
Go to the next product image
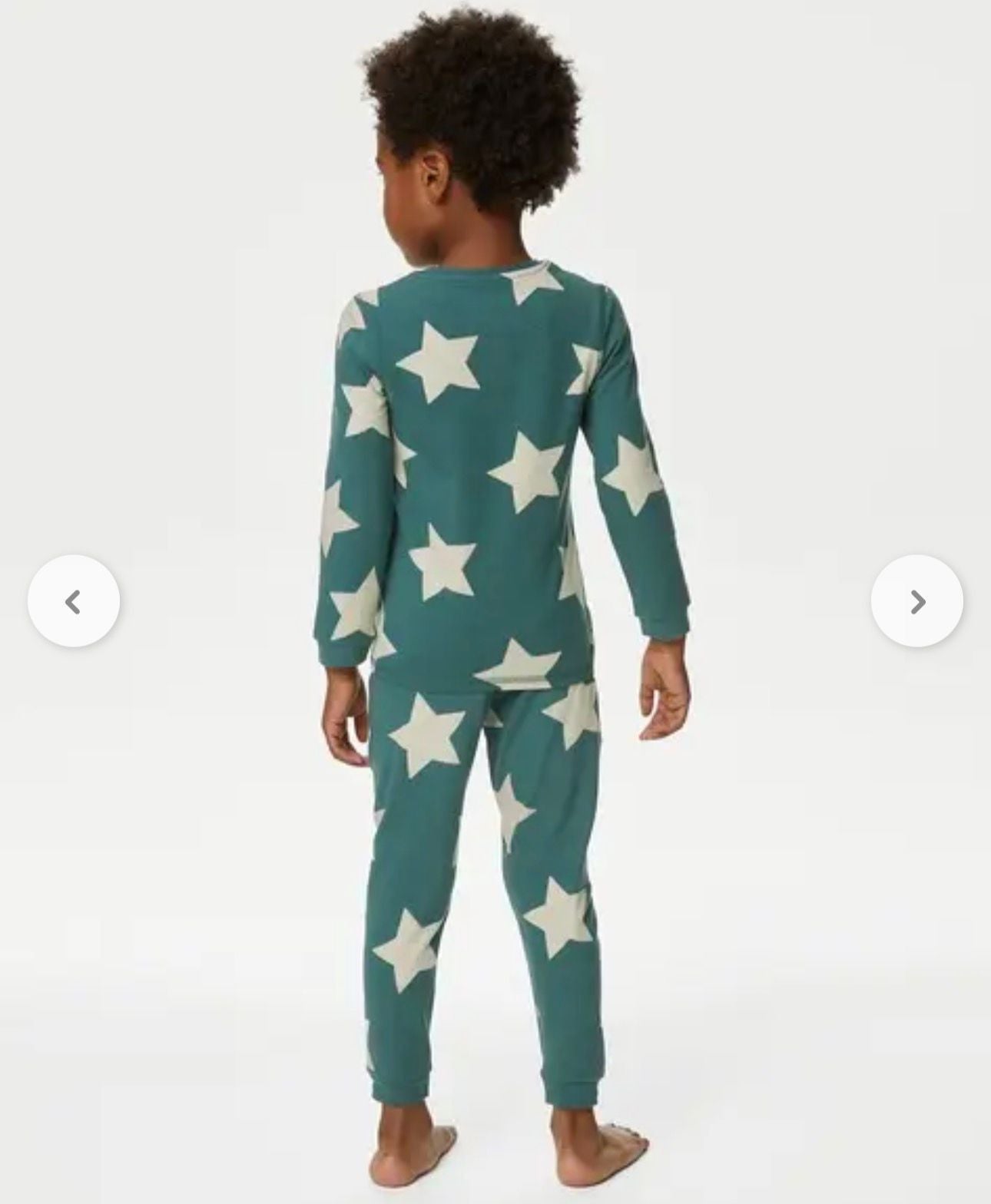pos(916,602)
